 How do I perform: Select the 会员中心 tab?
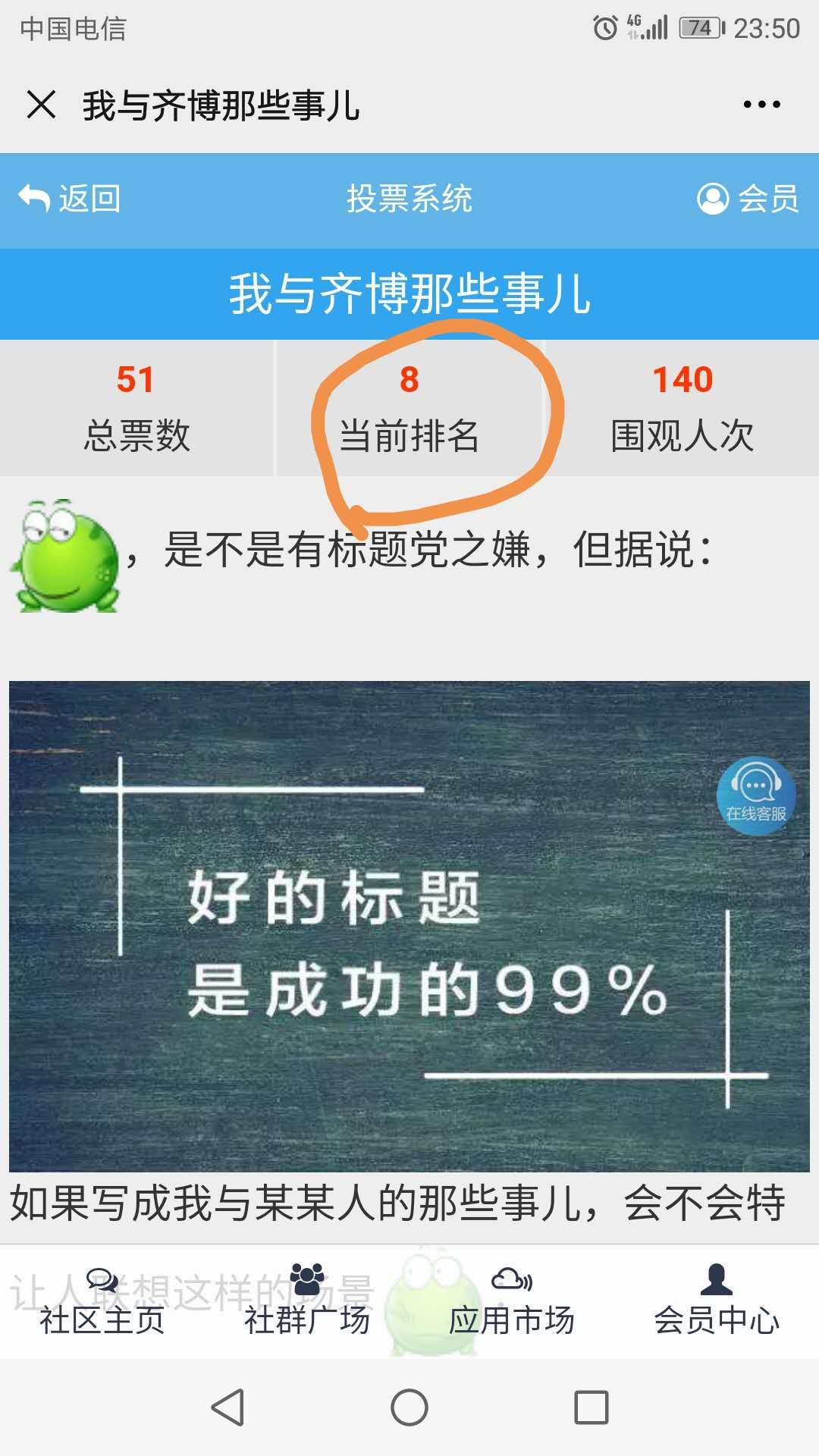pyautogui.click(x=717, y=1301)
